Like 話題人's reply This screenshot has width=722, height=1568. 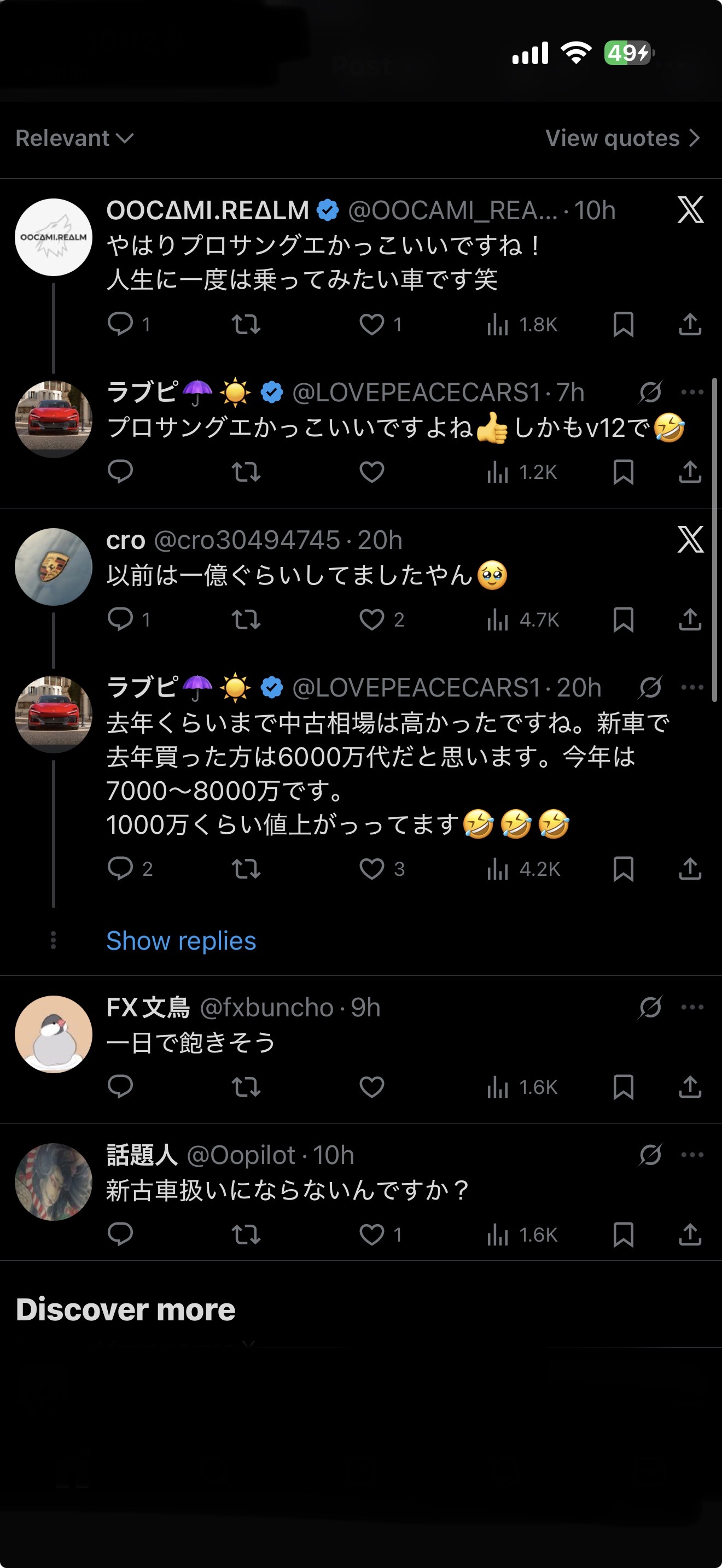[371, 1234]
